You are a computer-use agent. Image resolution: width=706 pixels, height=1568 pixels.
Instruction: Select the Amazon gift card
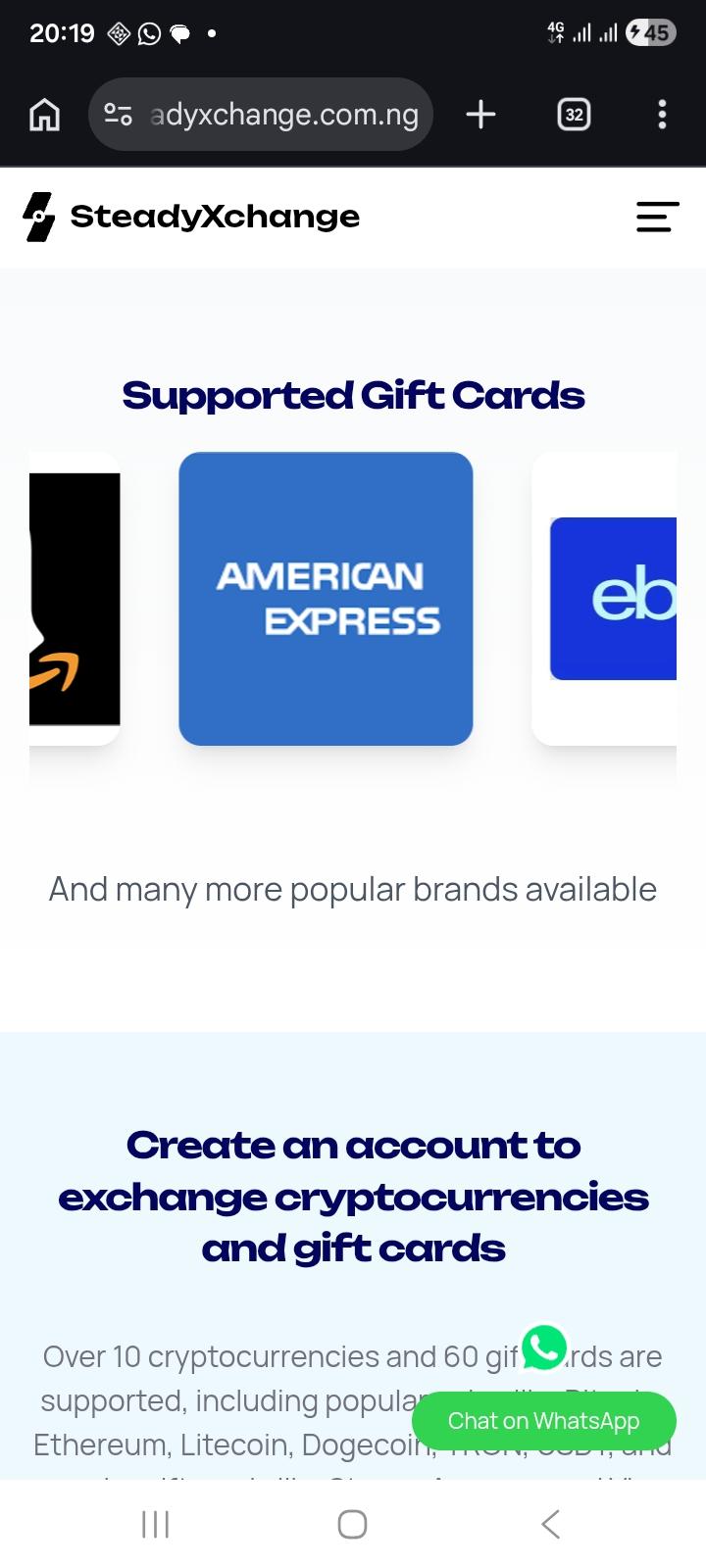tap(75, 599)
